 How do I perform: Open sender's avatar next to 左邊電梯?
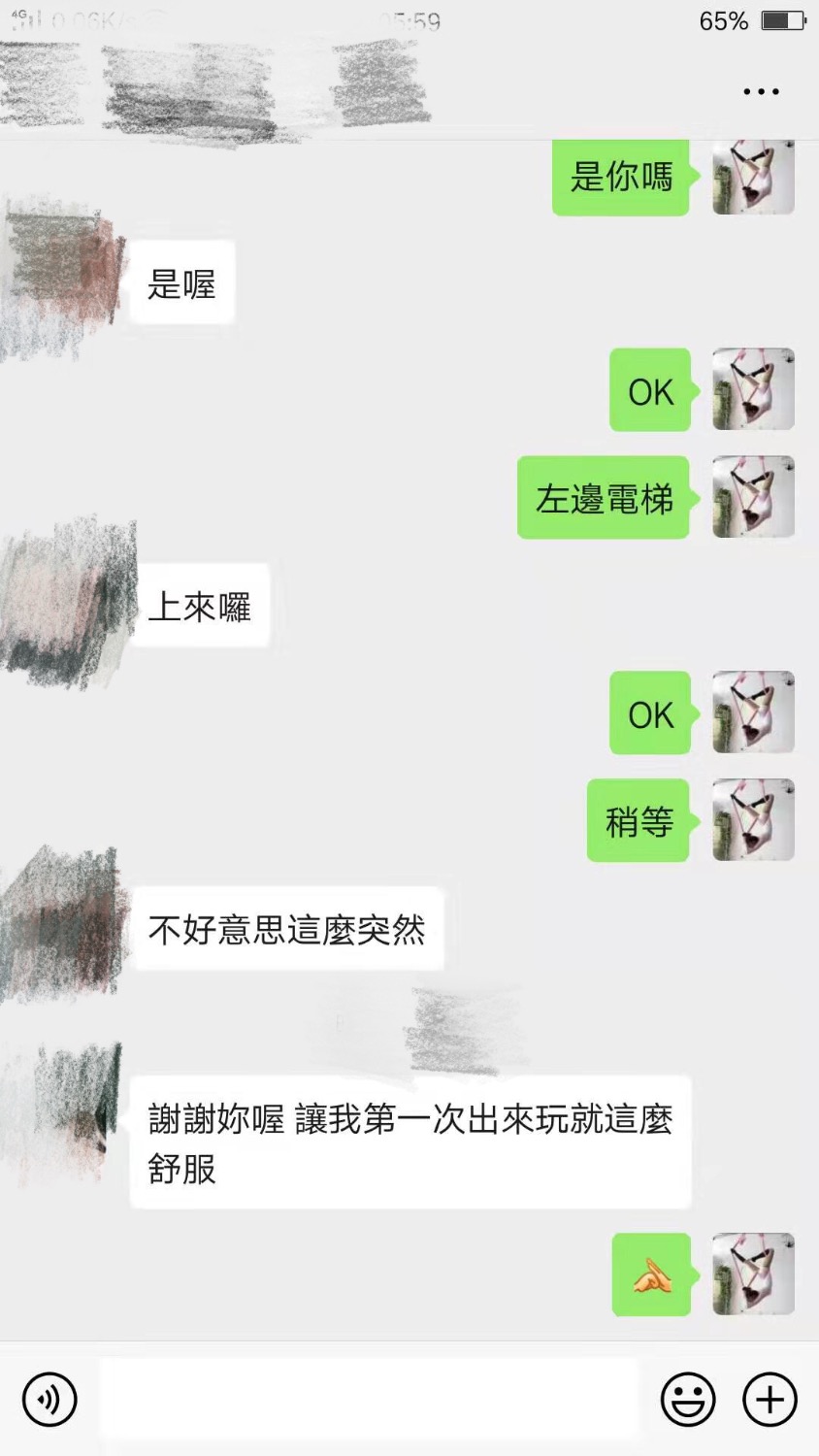point(753,497)
